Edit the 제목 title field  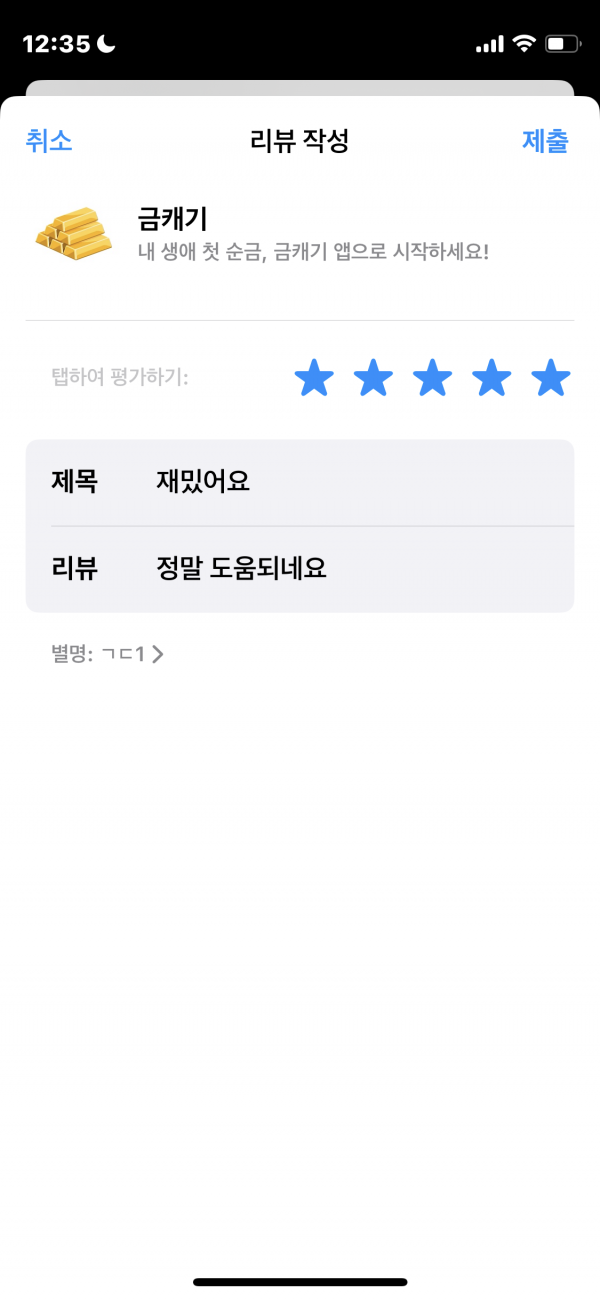pos(300,482)
